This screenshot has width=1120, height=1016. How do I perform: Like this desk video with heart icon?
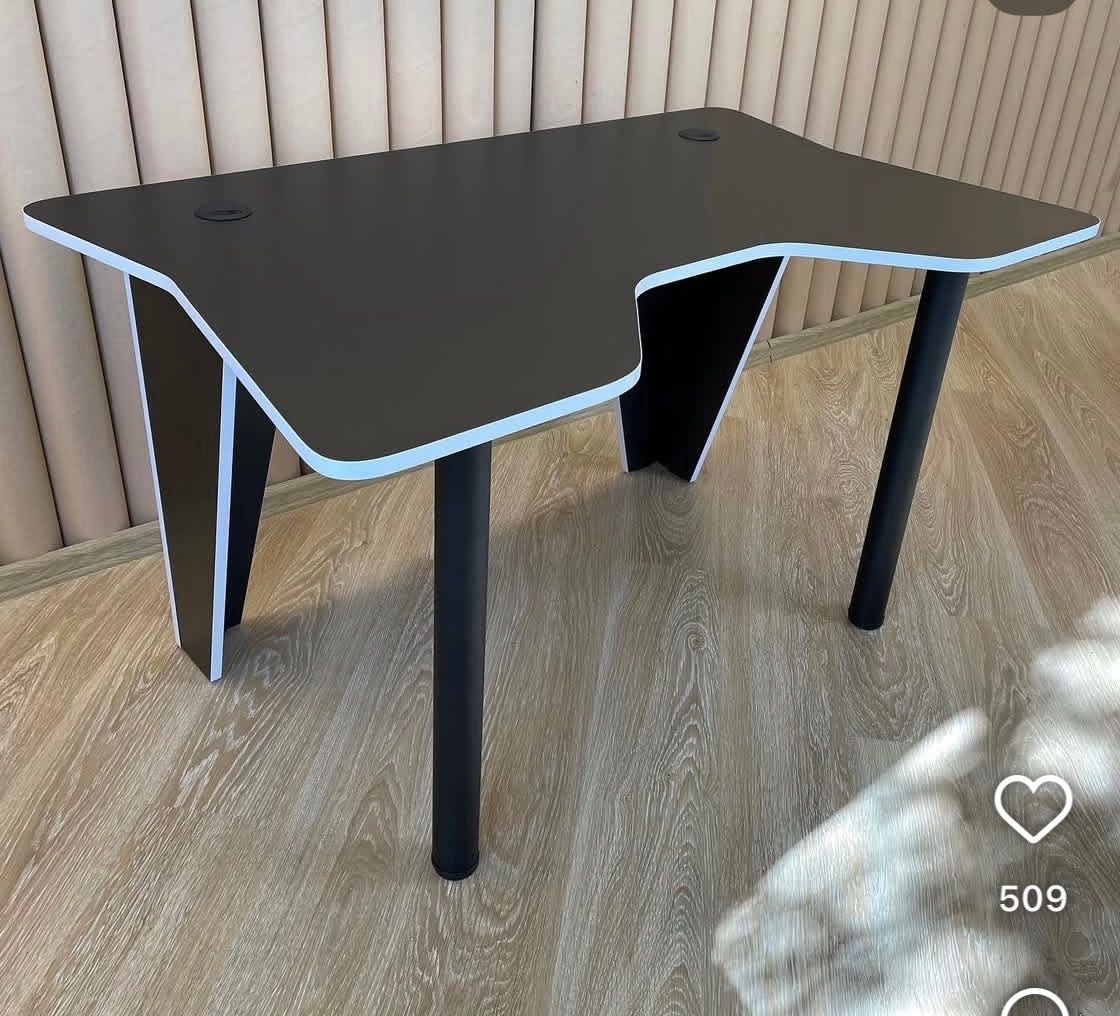[x=1033, y=807]
